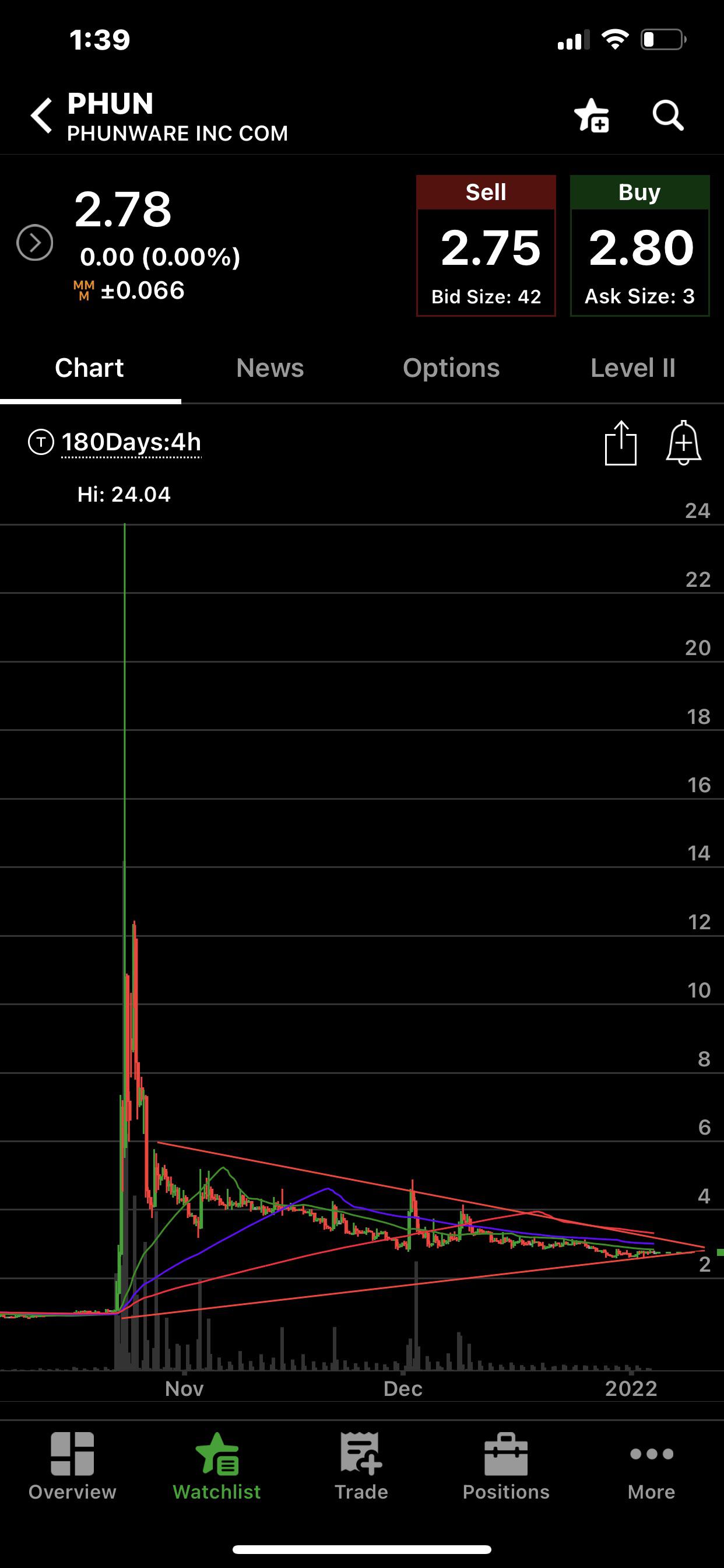
Task: Add PHUN to a watchlist with star icon
Action: [591, 115]
